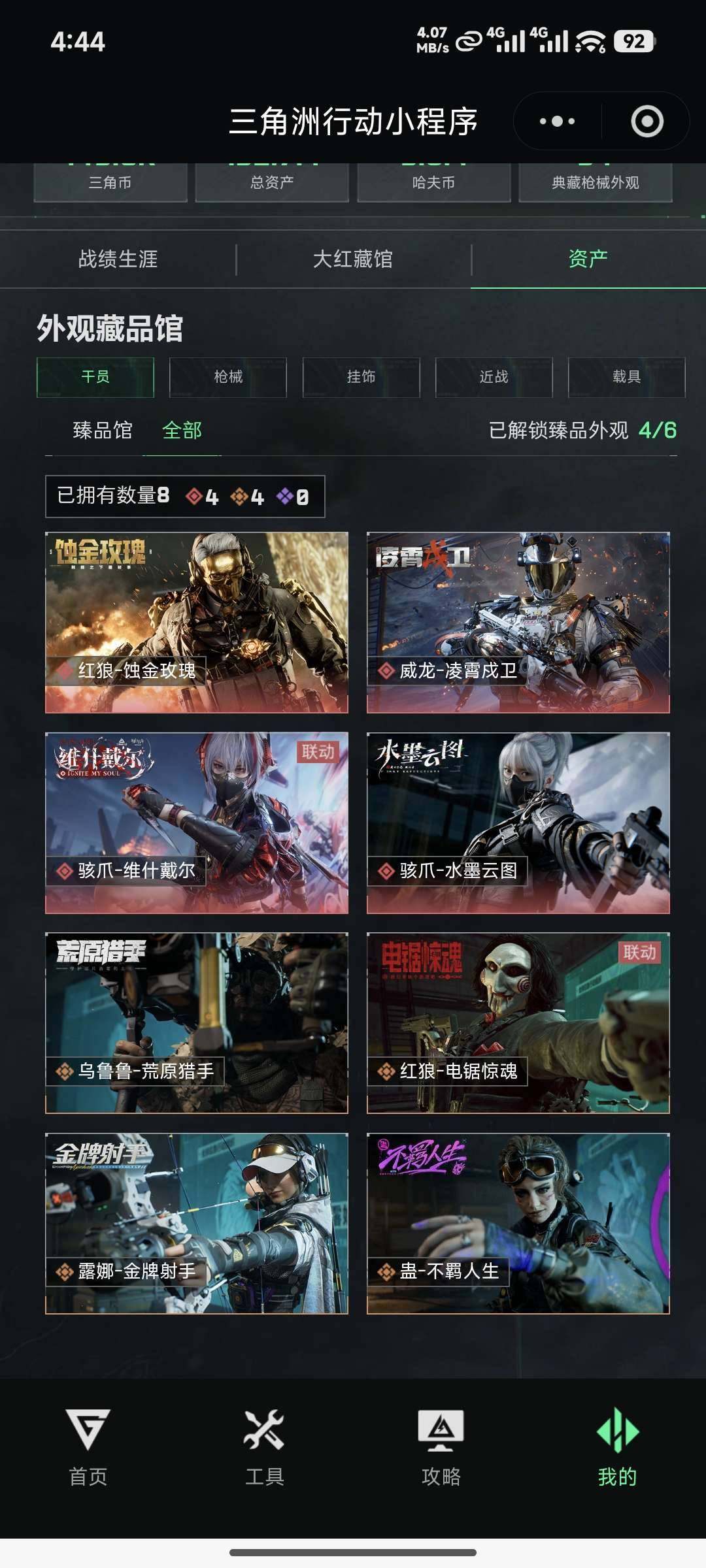Switch to the 枪械 category

click(227, 378)
